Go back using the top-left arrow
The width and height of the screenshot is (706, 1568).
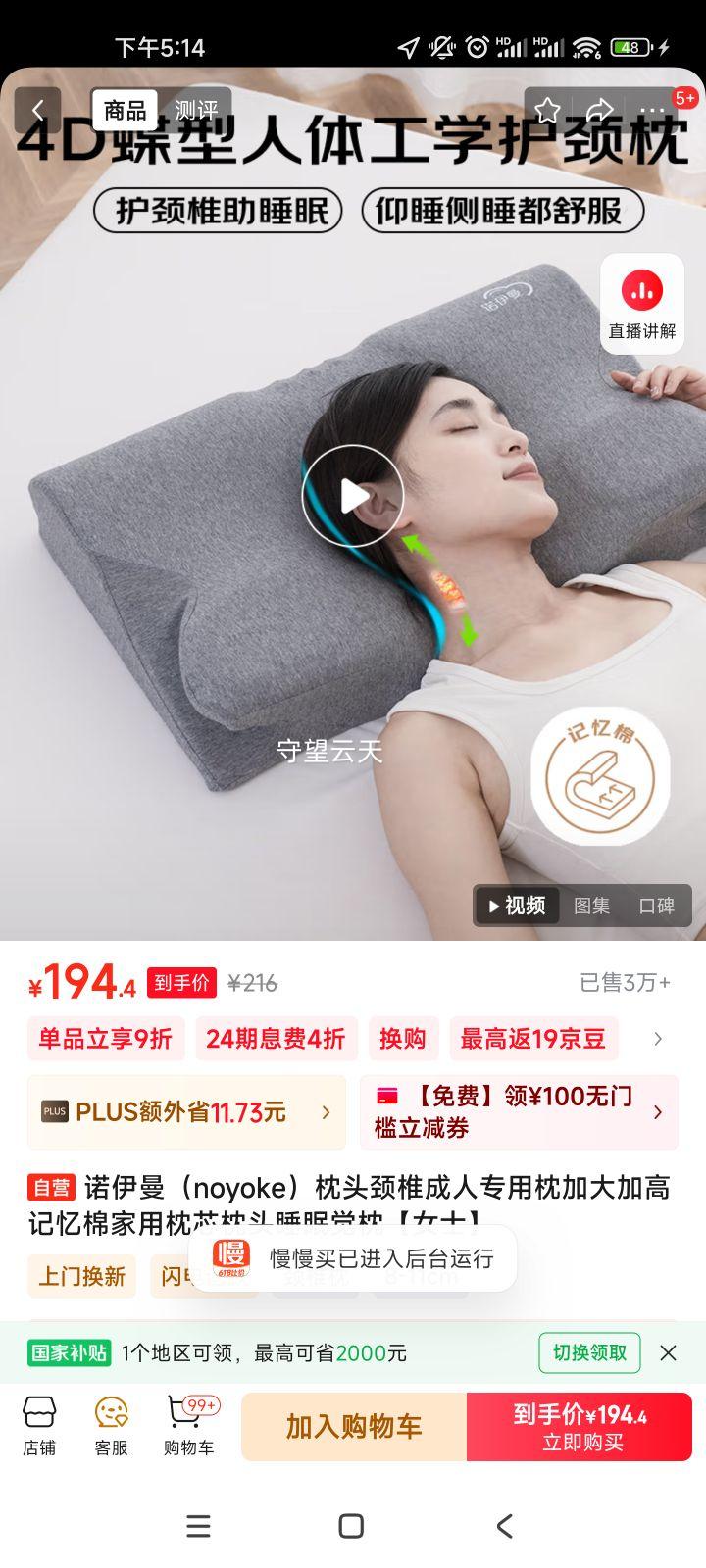(x=38, y=111)
